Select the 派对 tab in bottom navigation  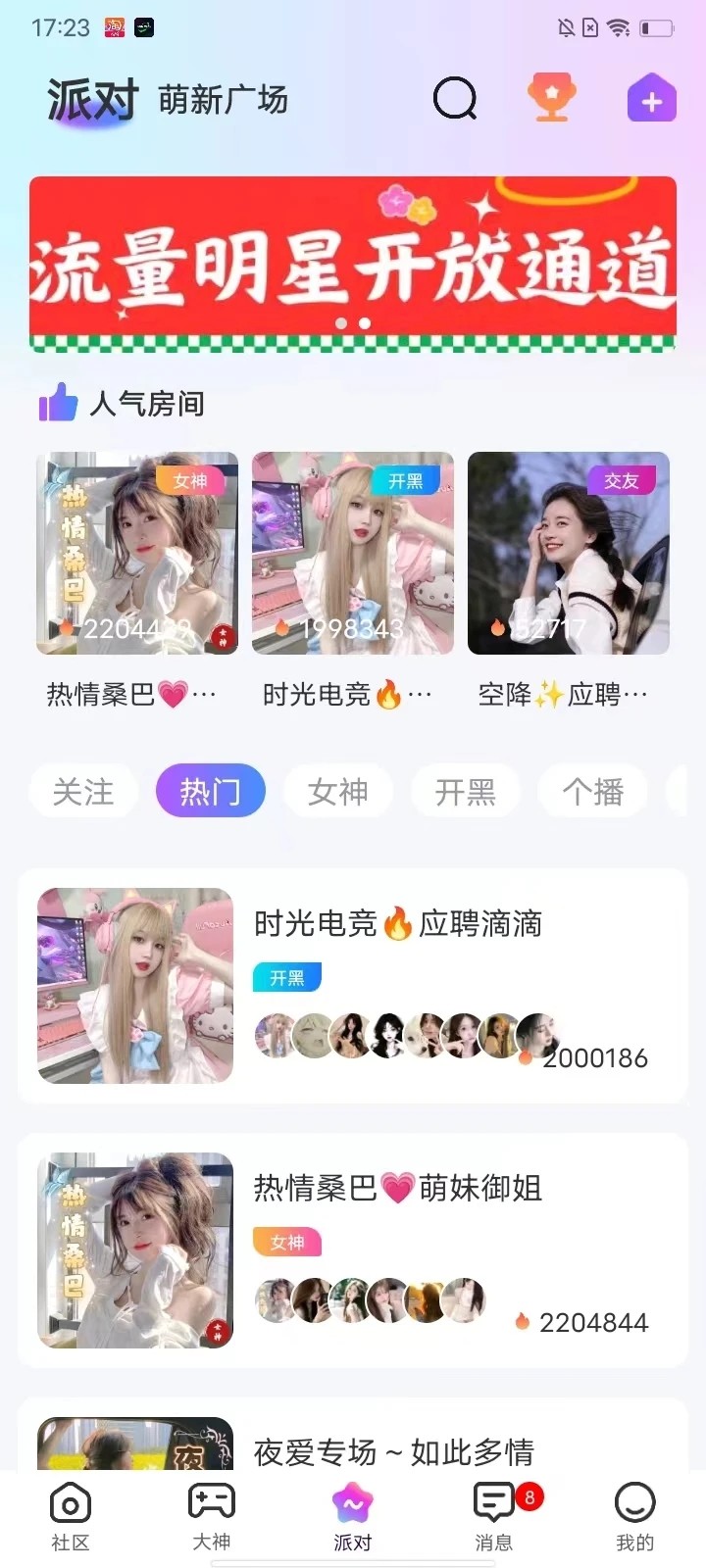click(x=352, y=1514)
